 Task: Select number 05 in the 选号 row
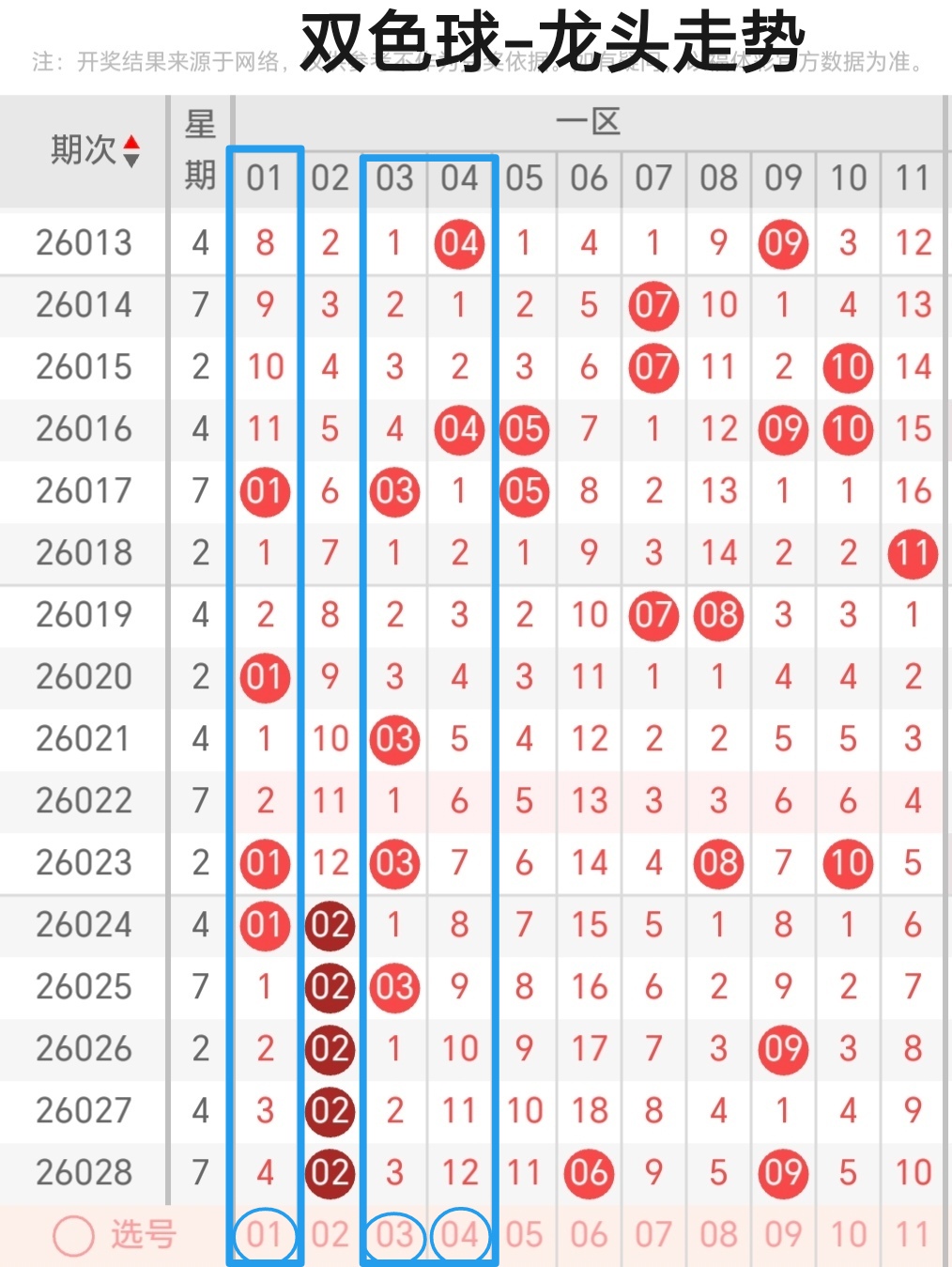pyautogui.click(x=524, y=1235)
